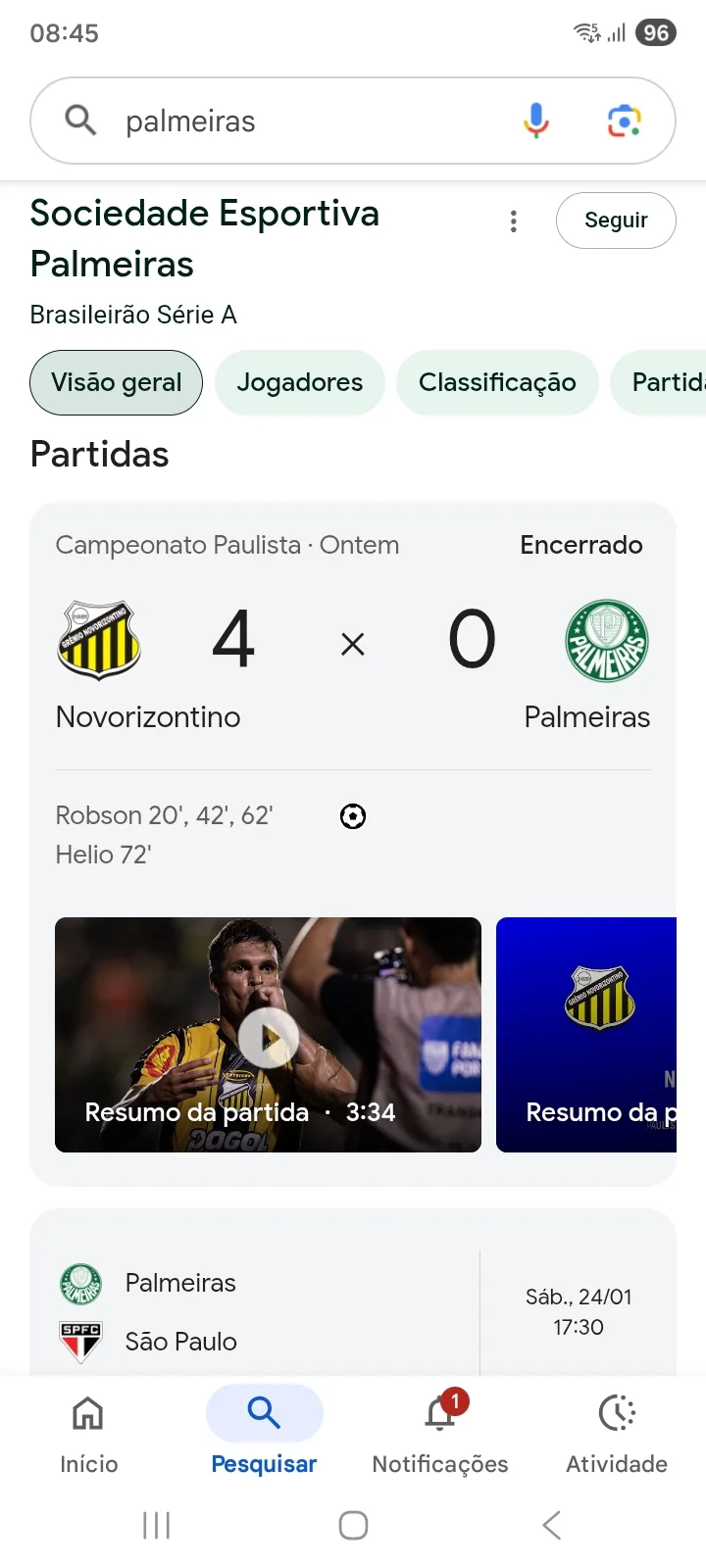706x1568 pixels.
Task: Open the overflow menu beside Seguir
Action: click(513, 221)
